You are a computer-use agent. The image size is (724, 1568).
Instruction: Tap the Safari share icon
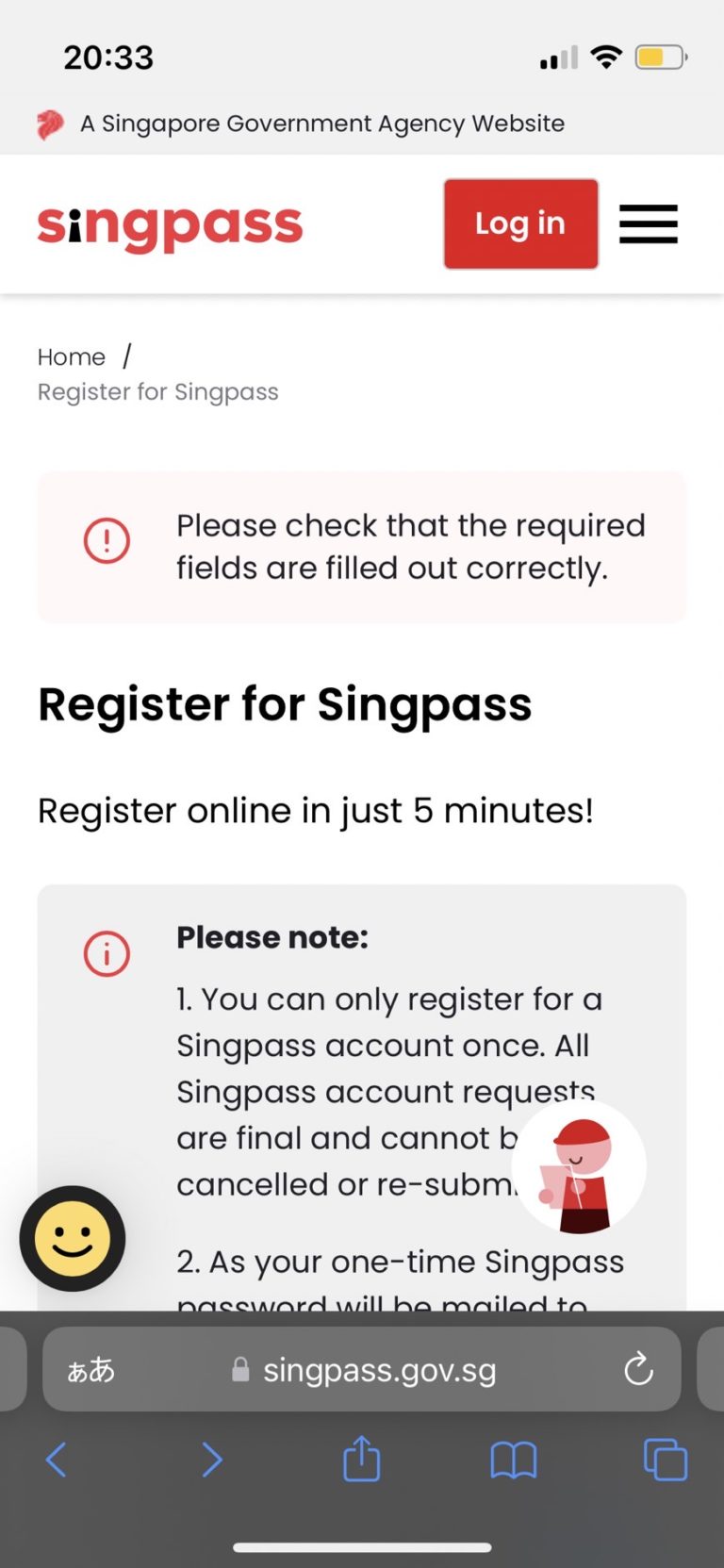361,1459
